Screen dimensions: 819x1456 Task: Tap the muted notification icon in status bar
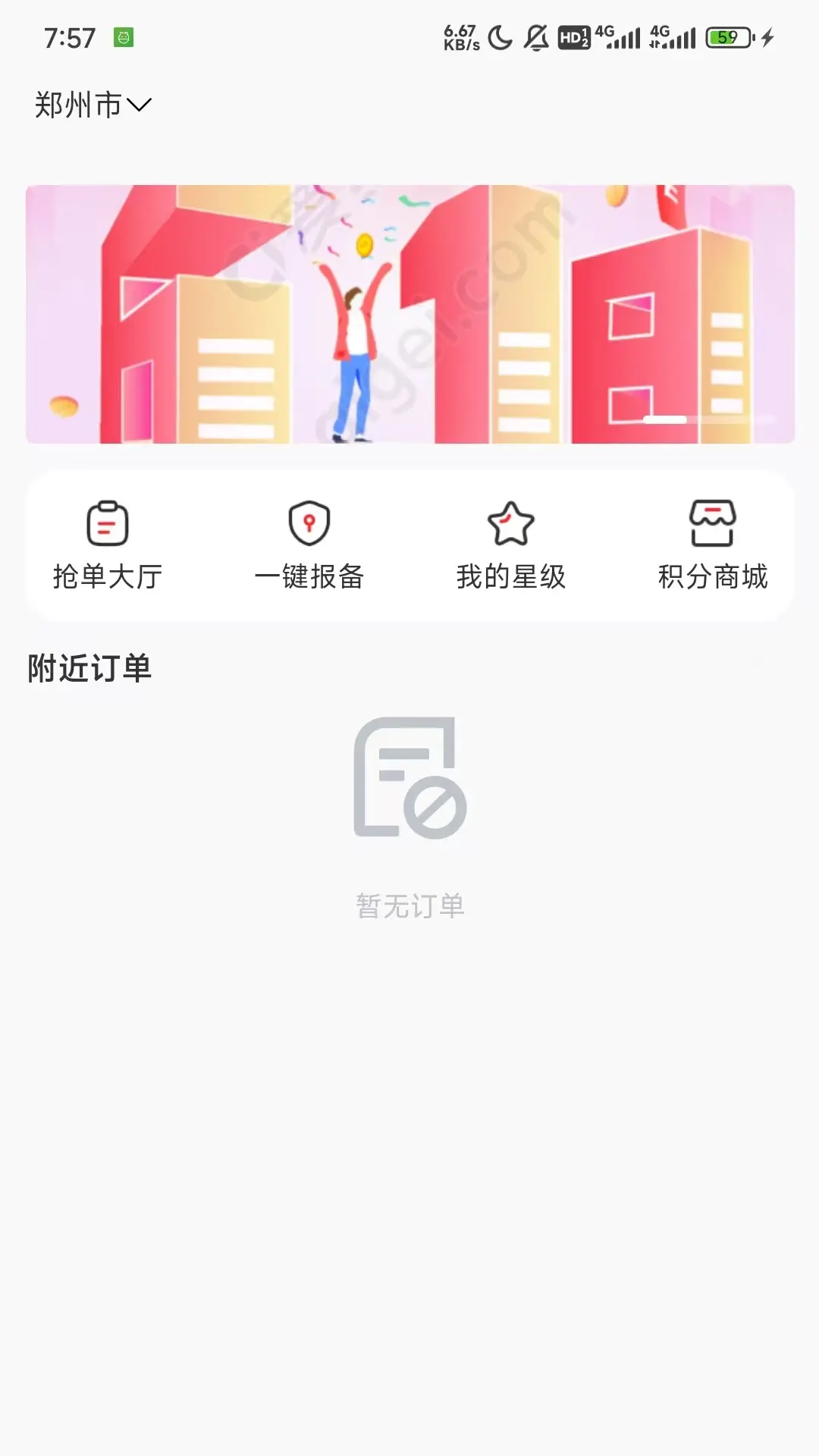(x=536, y=36)
